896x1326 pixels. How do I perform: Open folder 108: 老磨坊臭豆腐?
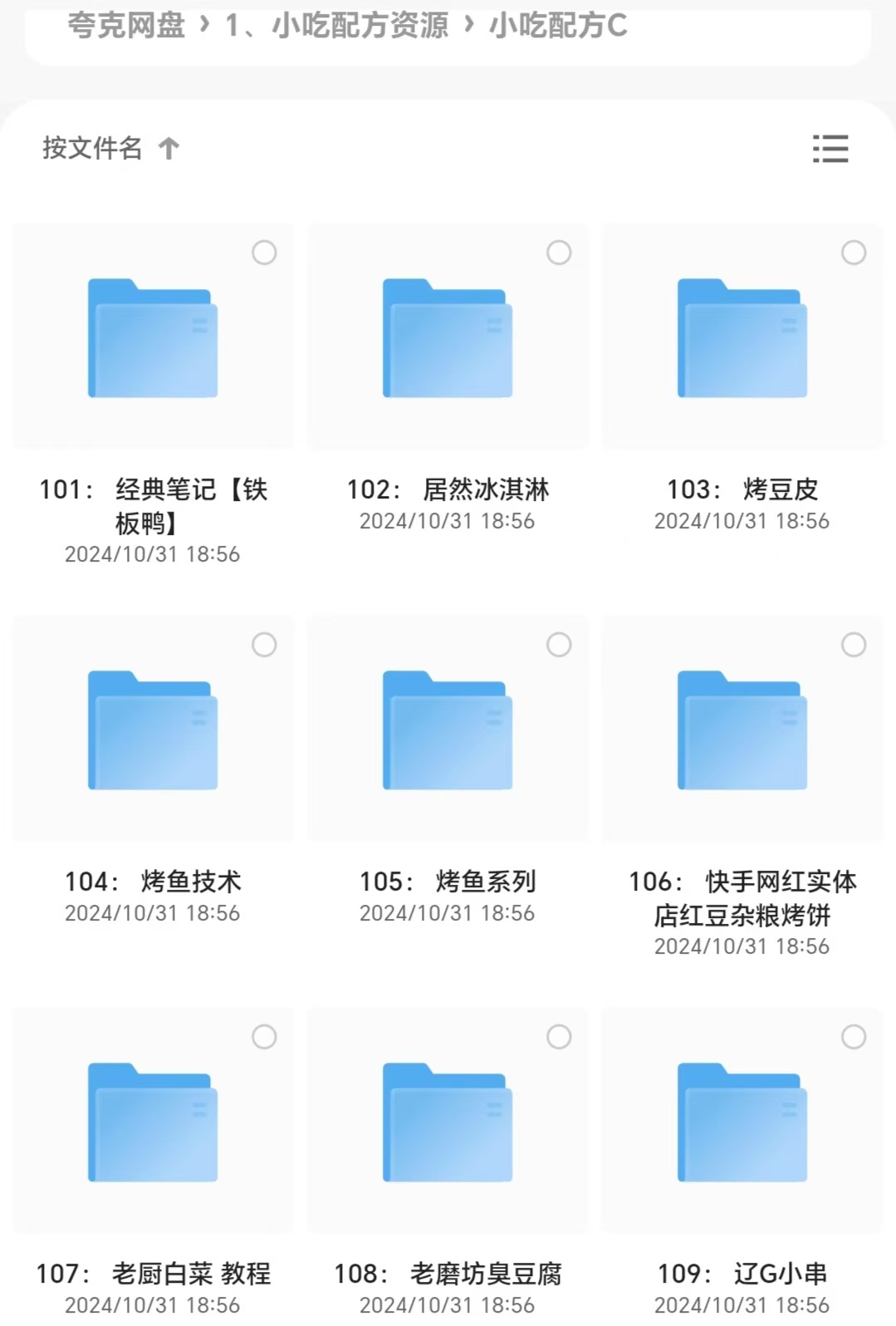[448, 1122]
